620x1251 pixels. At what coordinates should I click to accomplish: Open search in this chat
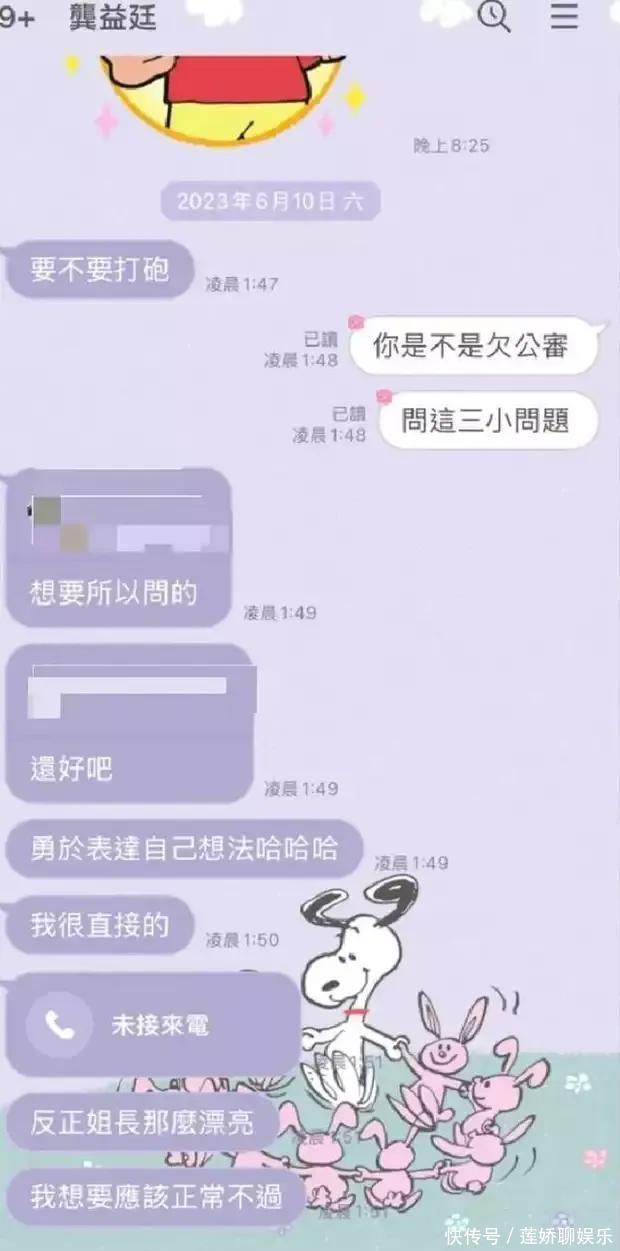point(494,16)
